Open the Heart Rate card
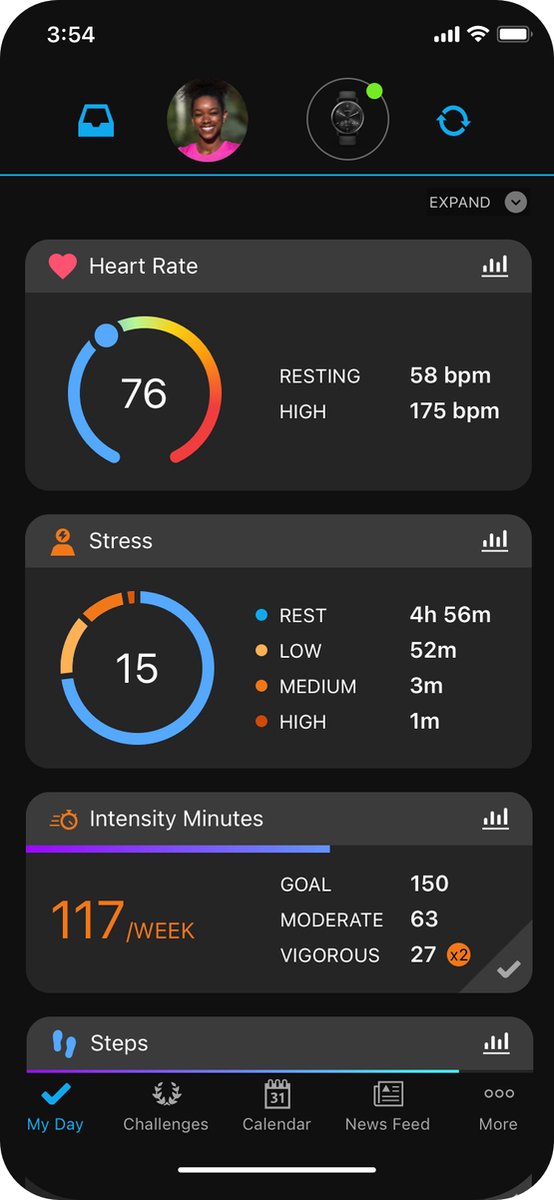This screenshot has width=554, height=1200. [x=278, y=365]
